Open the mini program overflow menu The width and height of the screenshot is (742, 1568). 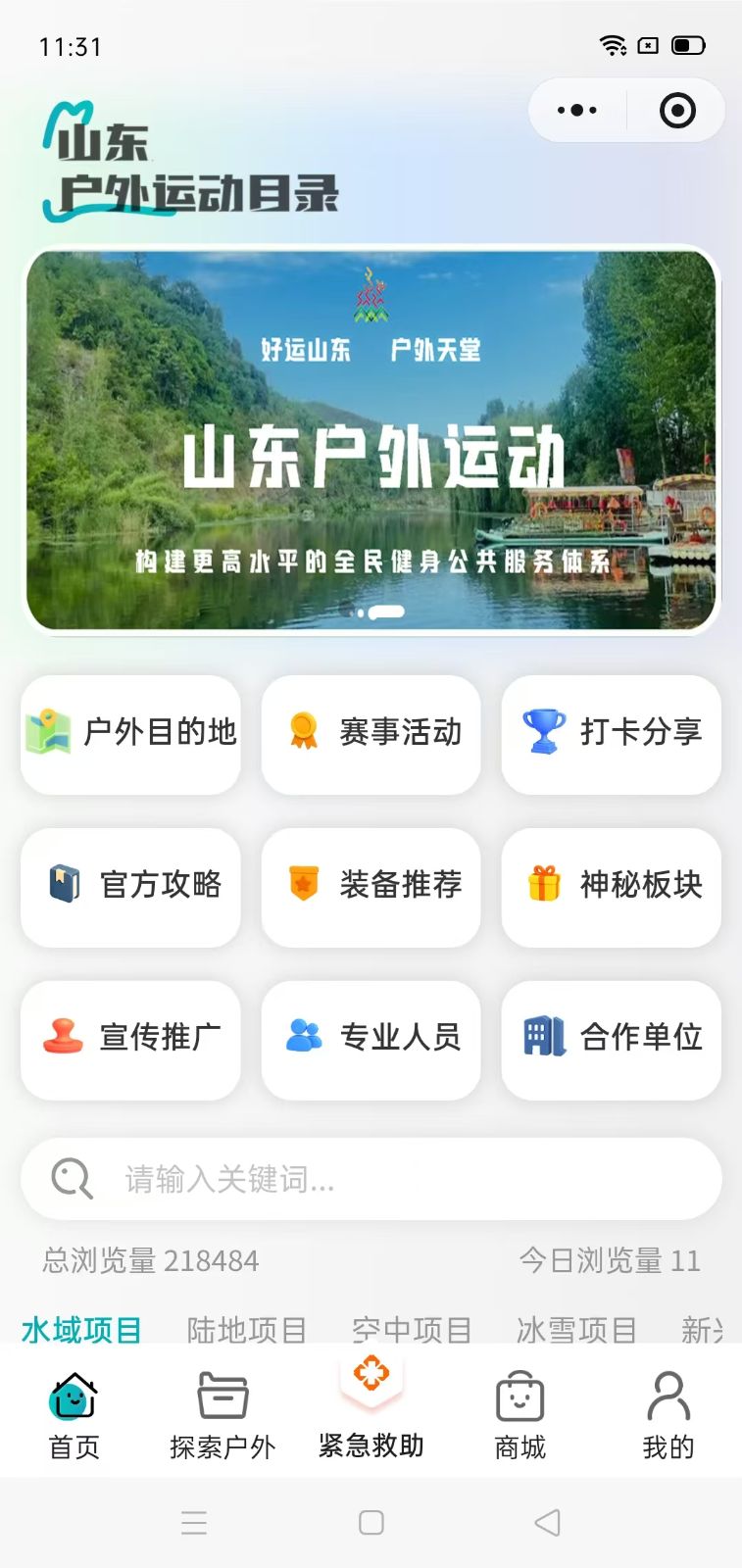click(577, 111)
